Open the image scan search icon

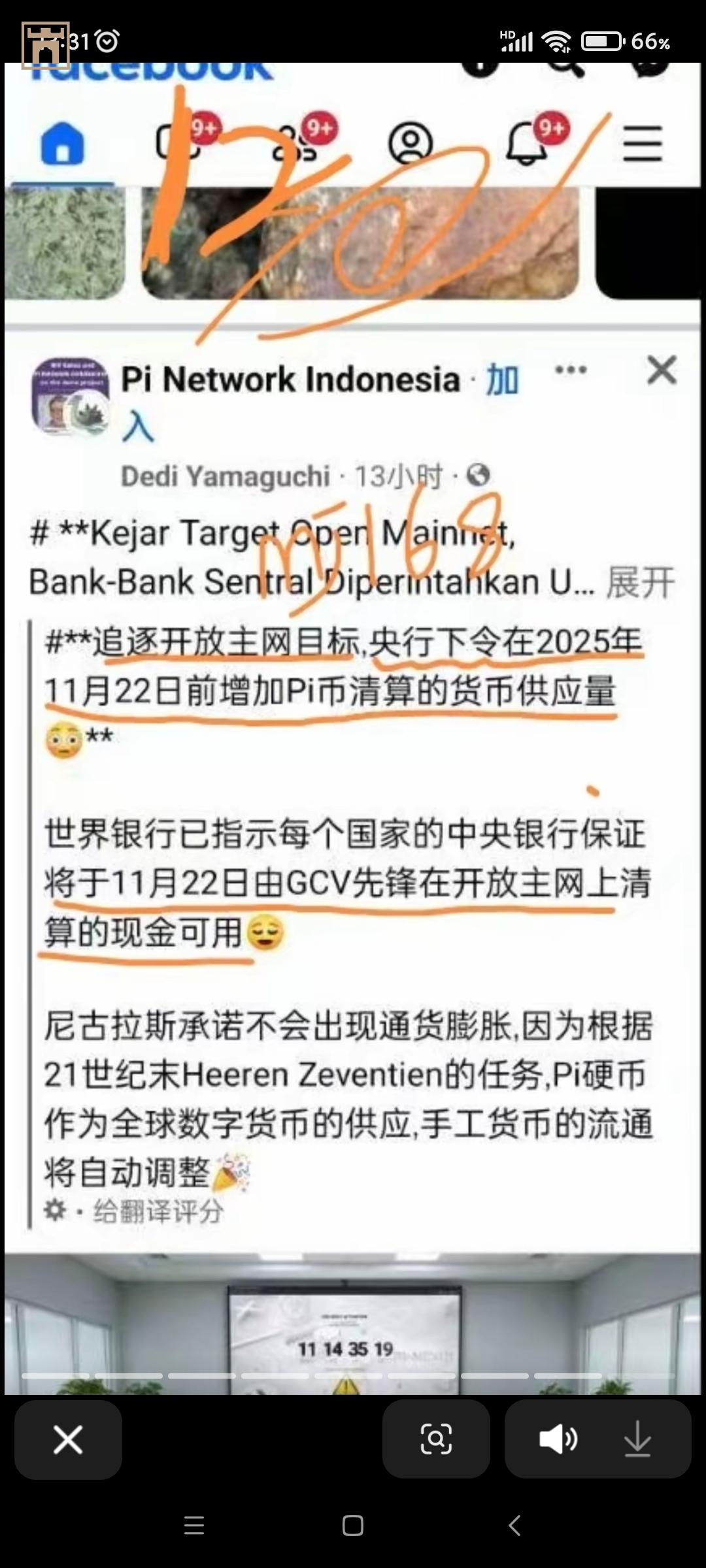click(436, 1439)
